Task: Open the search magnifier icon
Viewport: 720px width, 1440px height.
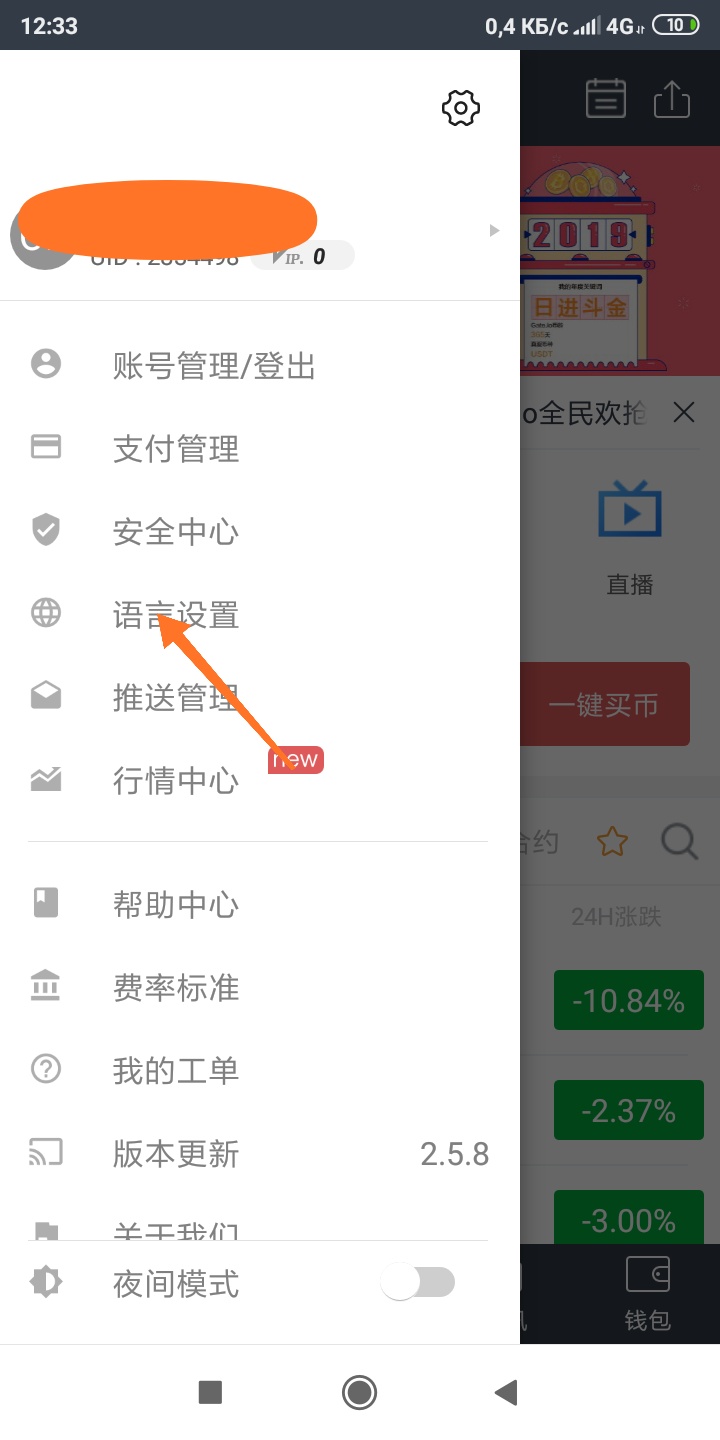Action: point(680,842)
